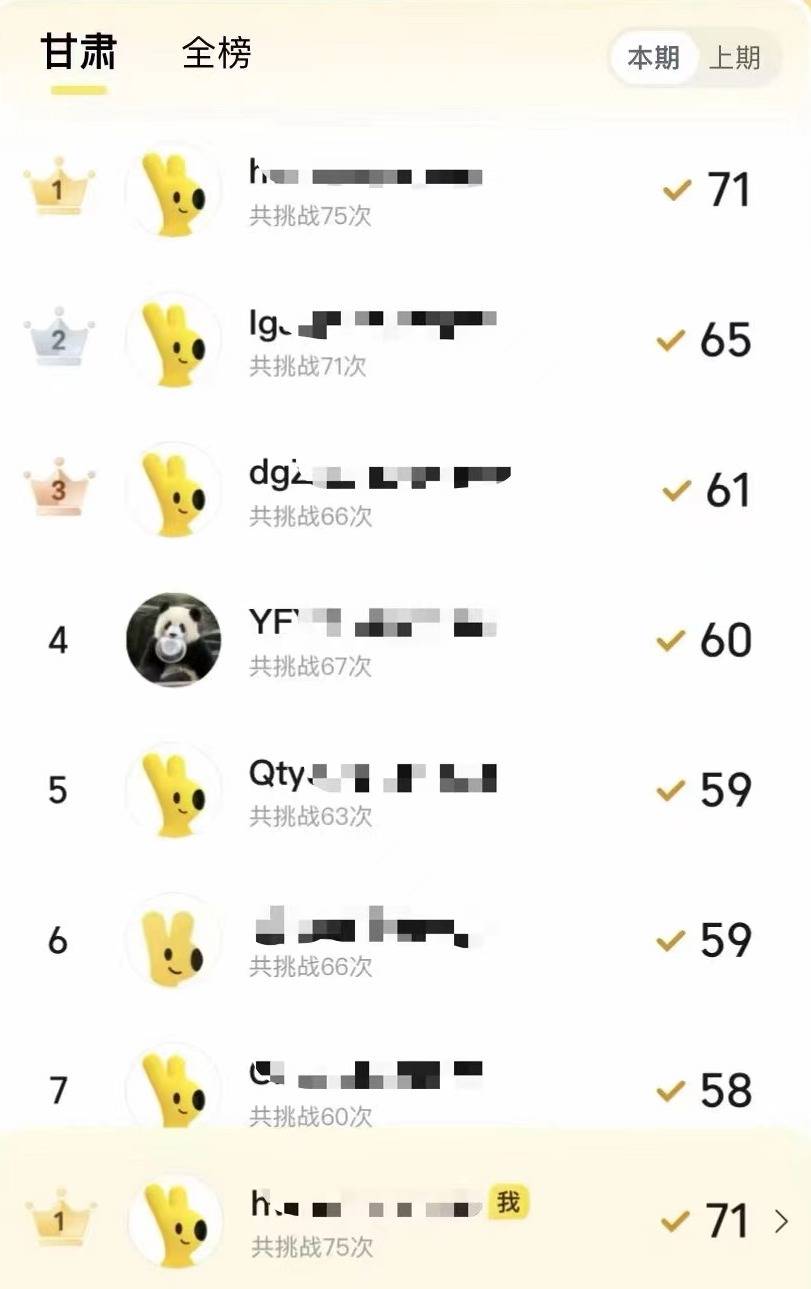This screenshot has height=1289, width=811.
Task: Switch to the 全榜 tab
Action: tap(216, 53)
